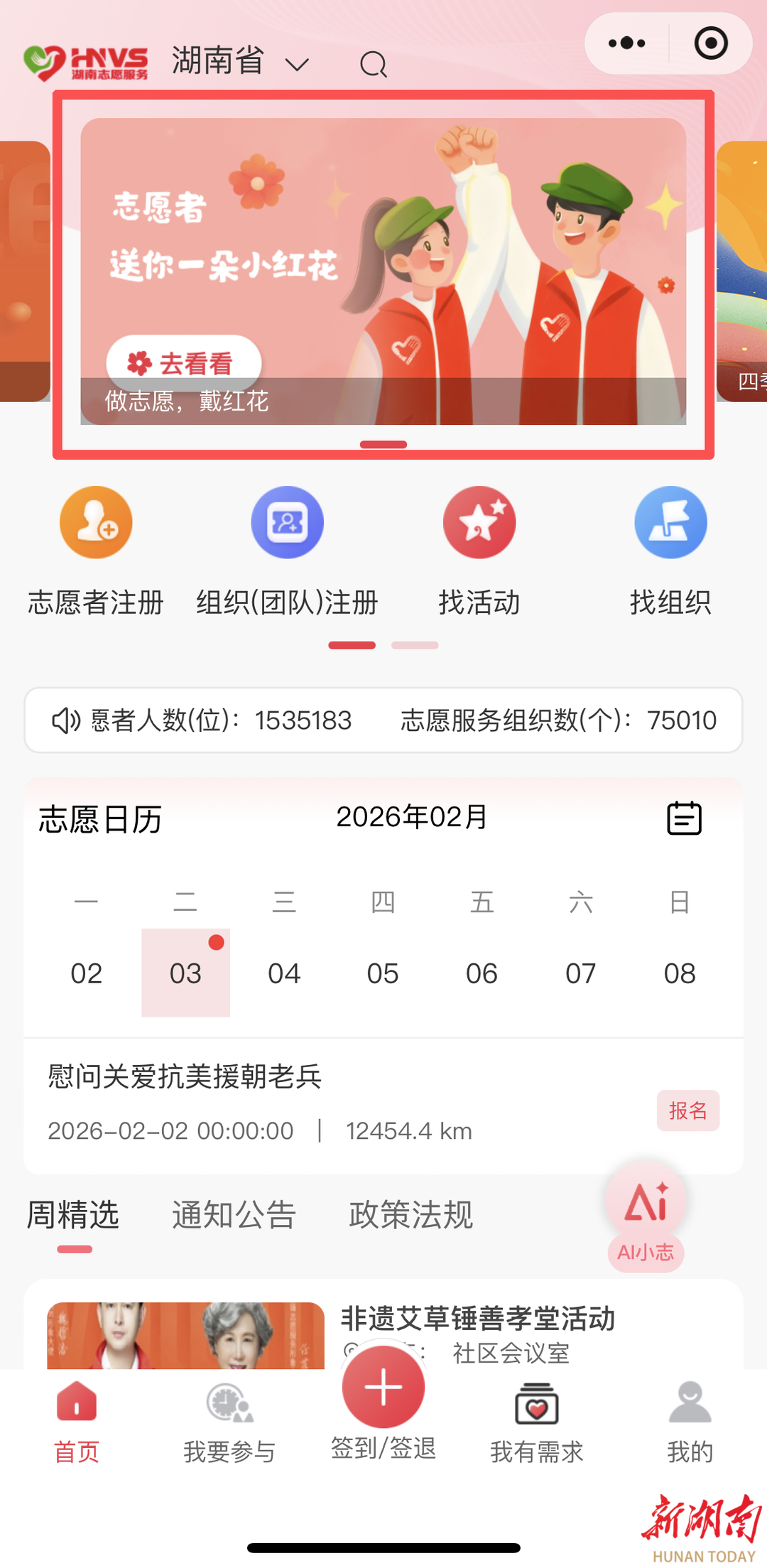This screenshot has height=1568, width=767.
Task: Switch to the 政策法规 tab
Action: (410, 1214)
